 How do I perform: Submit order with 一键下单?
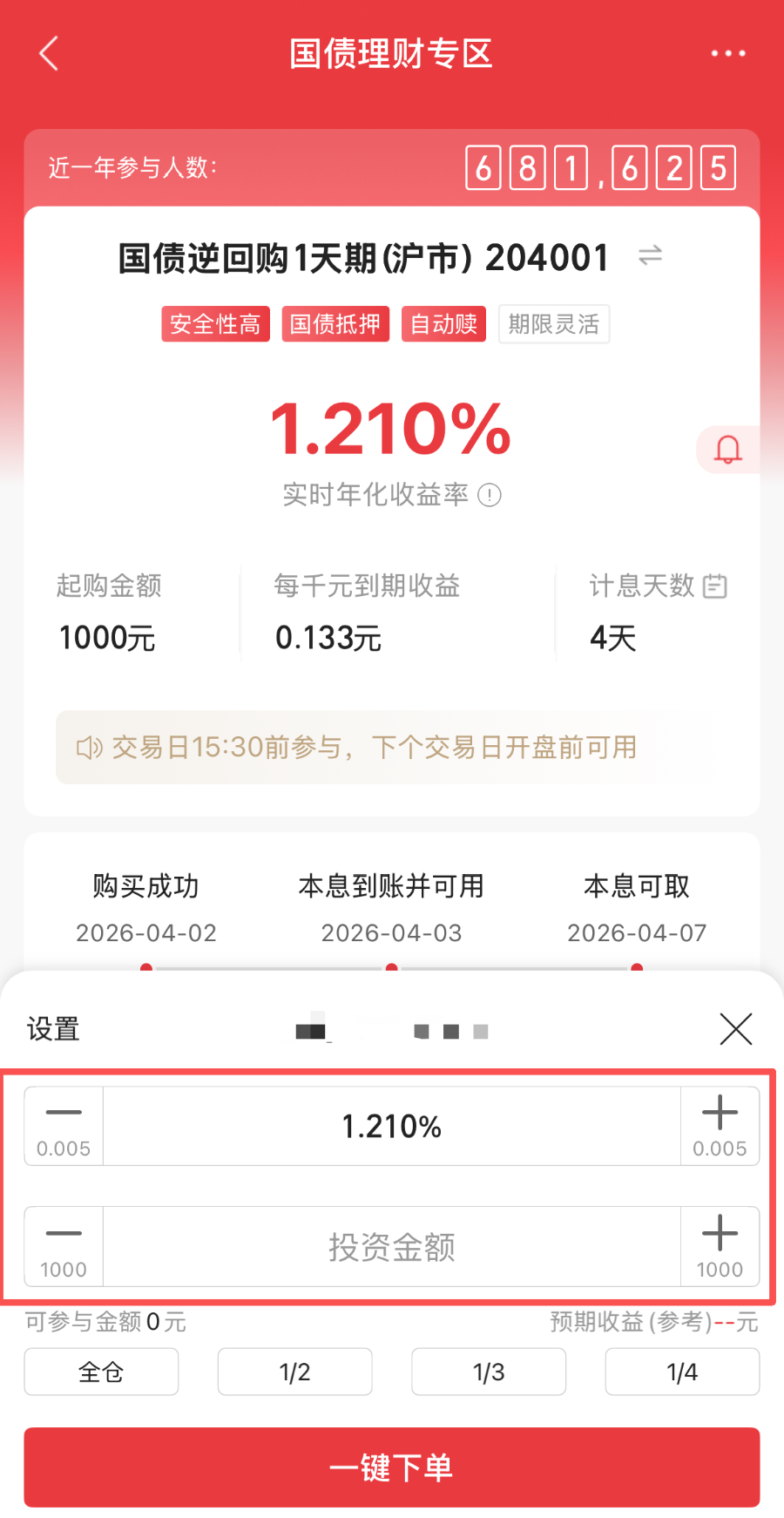pos(392,1467)
